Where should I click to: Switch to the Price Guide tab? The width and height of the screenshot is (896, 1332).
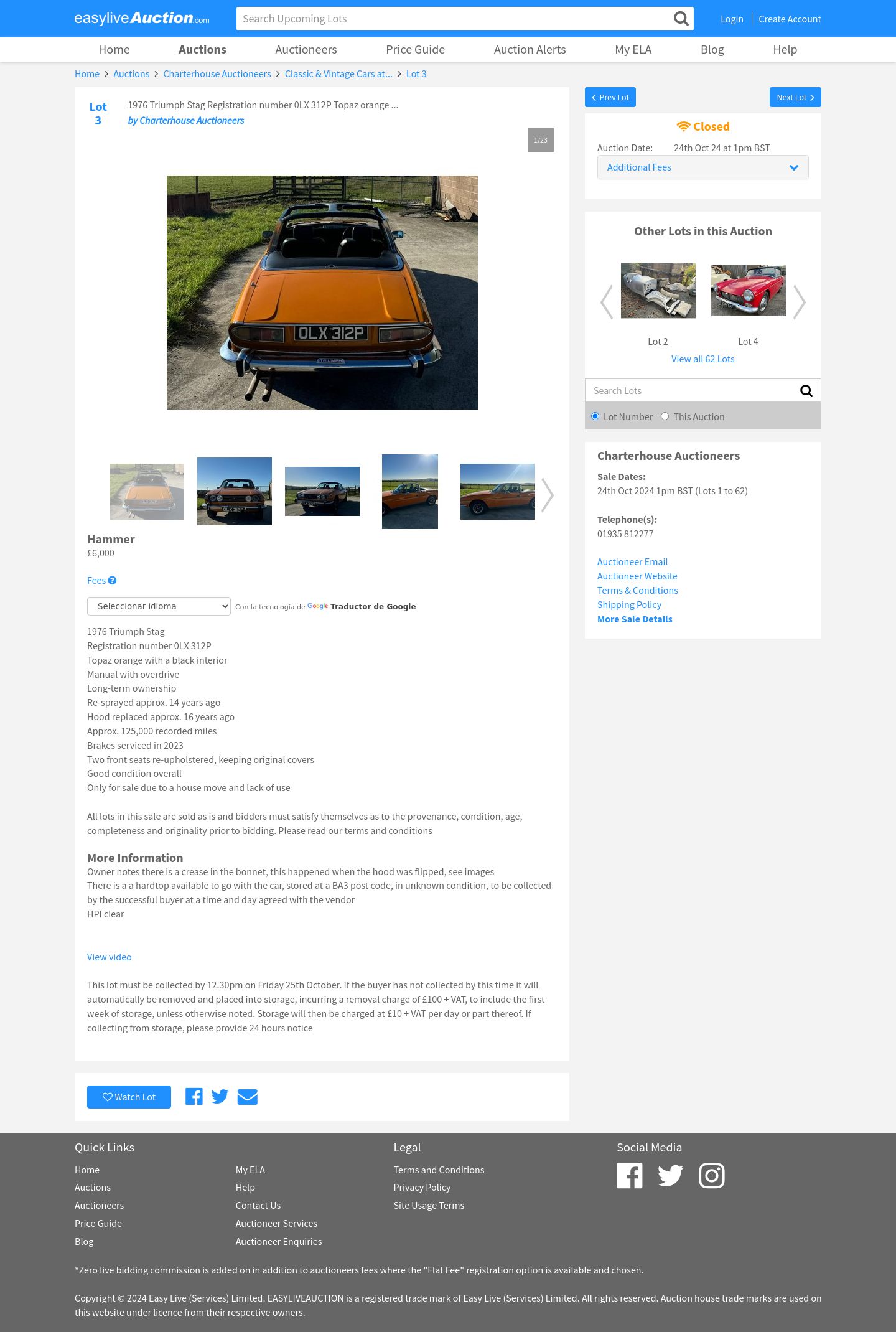pos(415,49)
